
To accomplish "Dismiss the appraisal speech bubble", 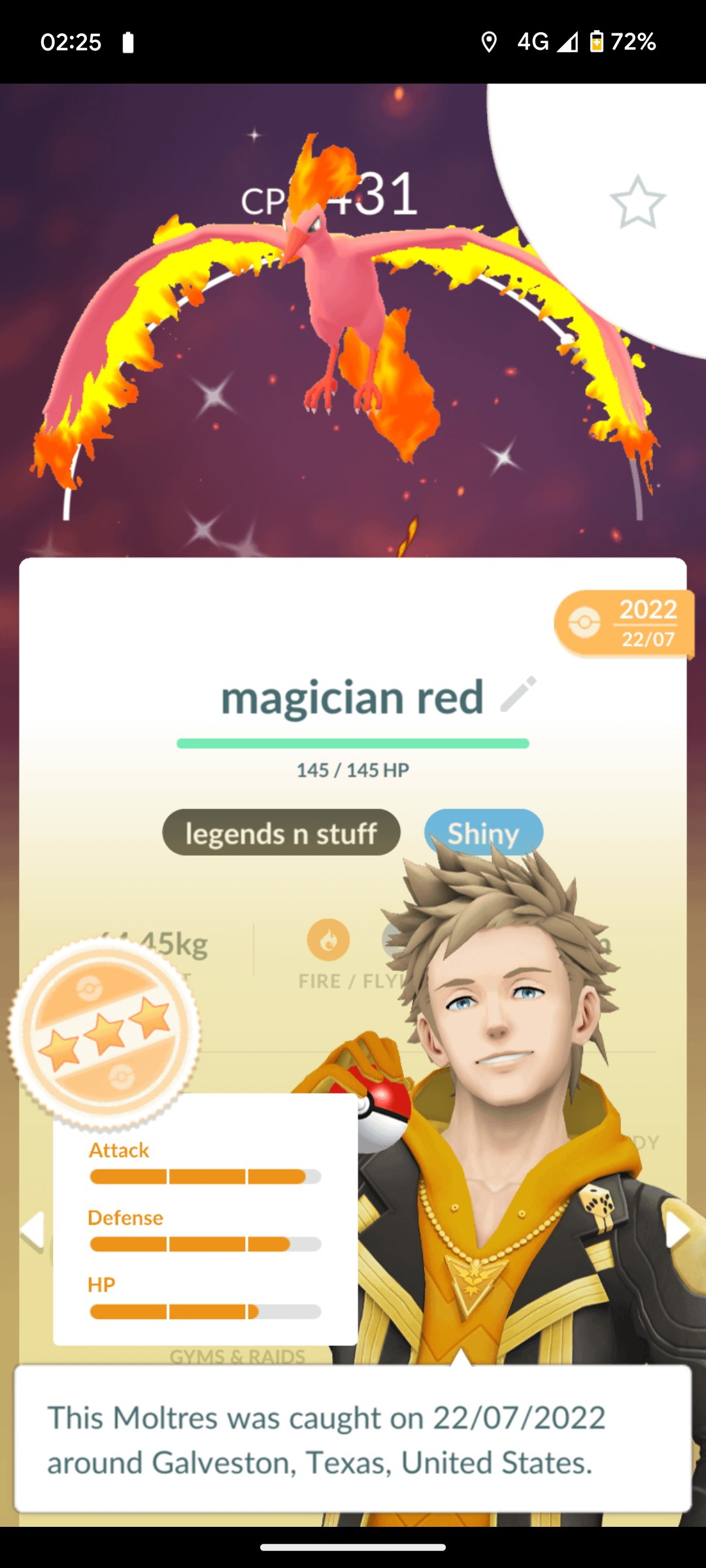I will tap(353, 1439).
